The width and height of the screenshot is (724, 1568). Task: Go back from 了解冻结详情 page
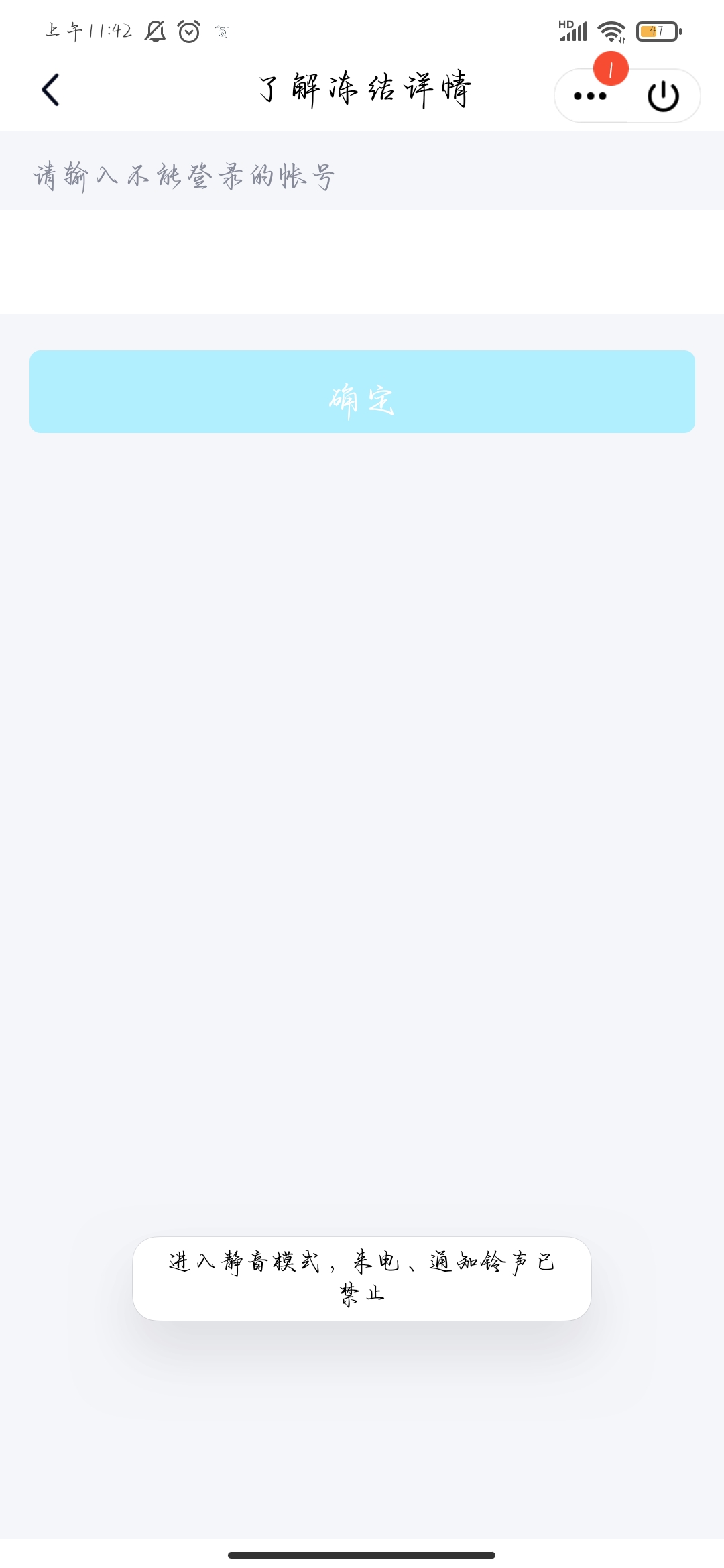pyautogui.click(x=51, y=90)
